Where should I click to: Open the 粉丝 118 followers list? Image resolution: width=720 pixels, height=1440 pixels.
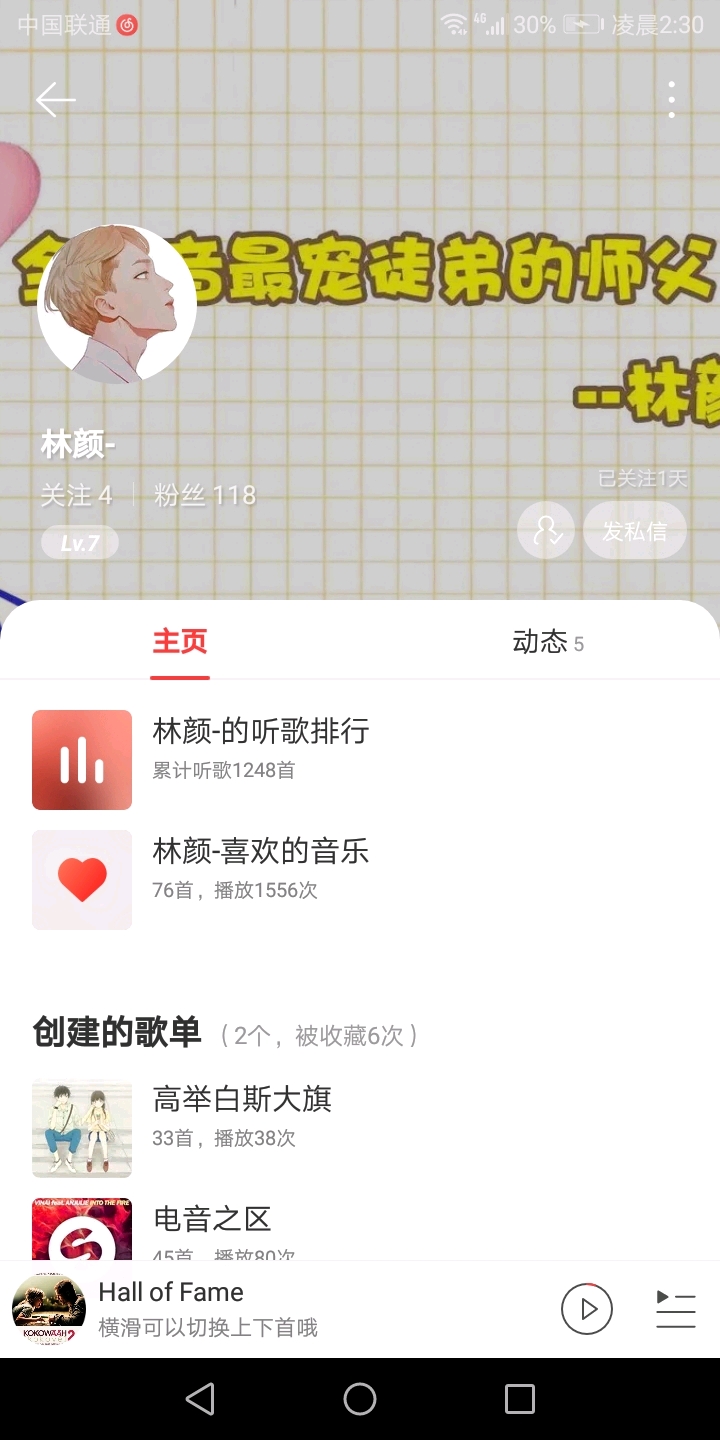tap(205, 495)
